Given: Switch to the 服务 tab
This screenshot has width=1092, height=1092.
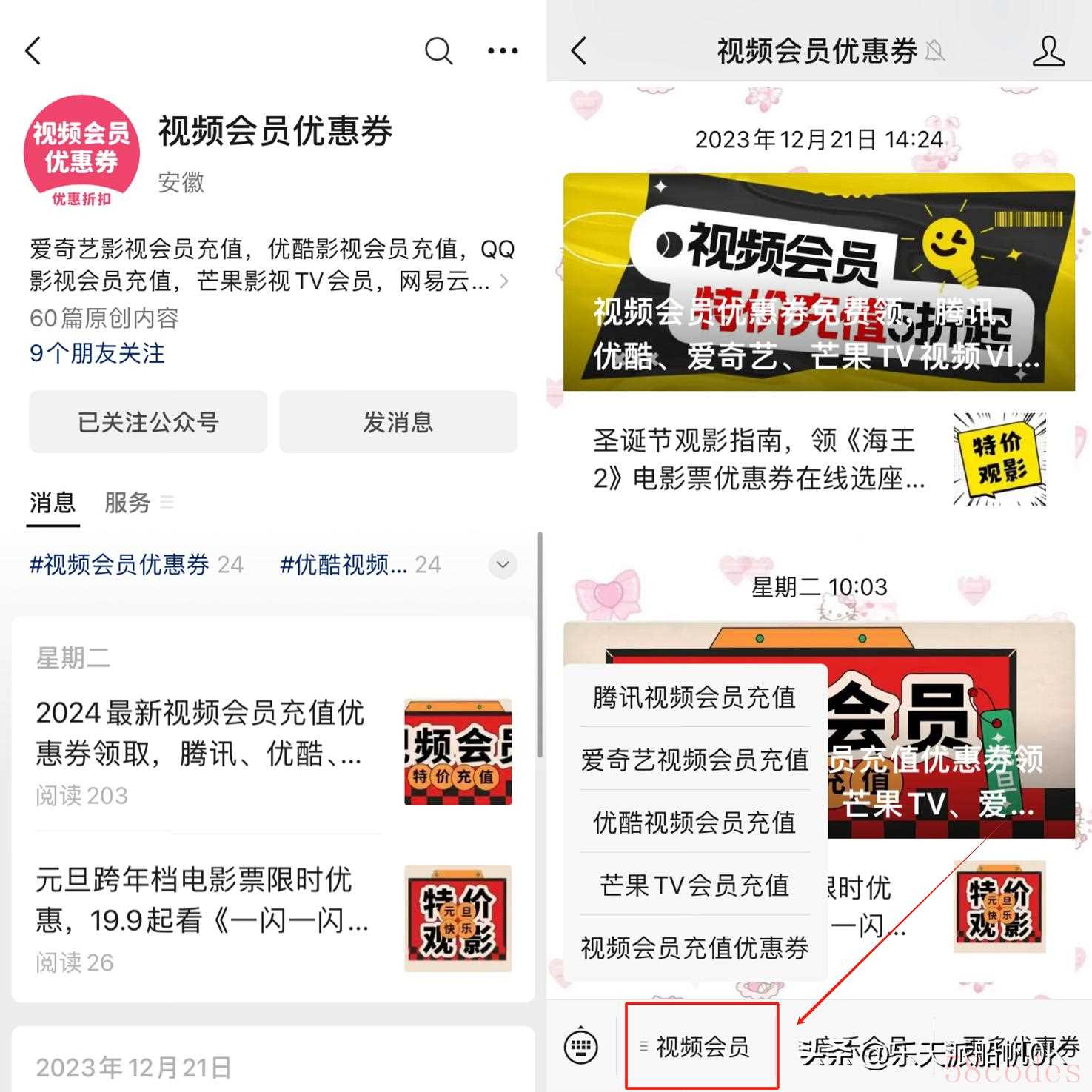Looking at the screenshot, I should coord(128,503).
